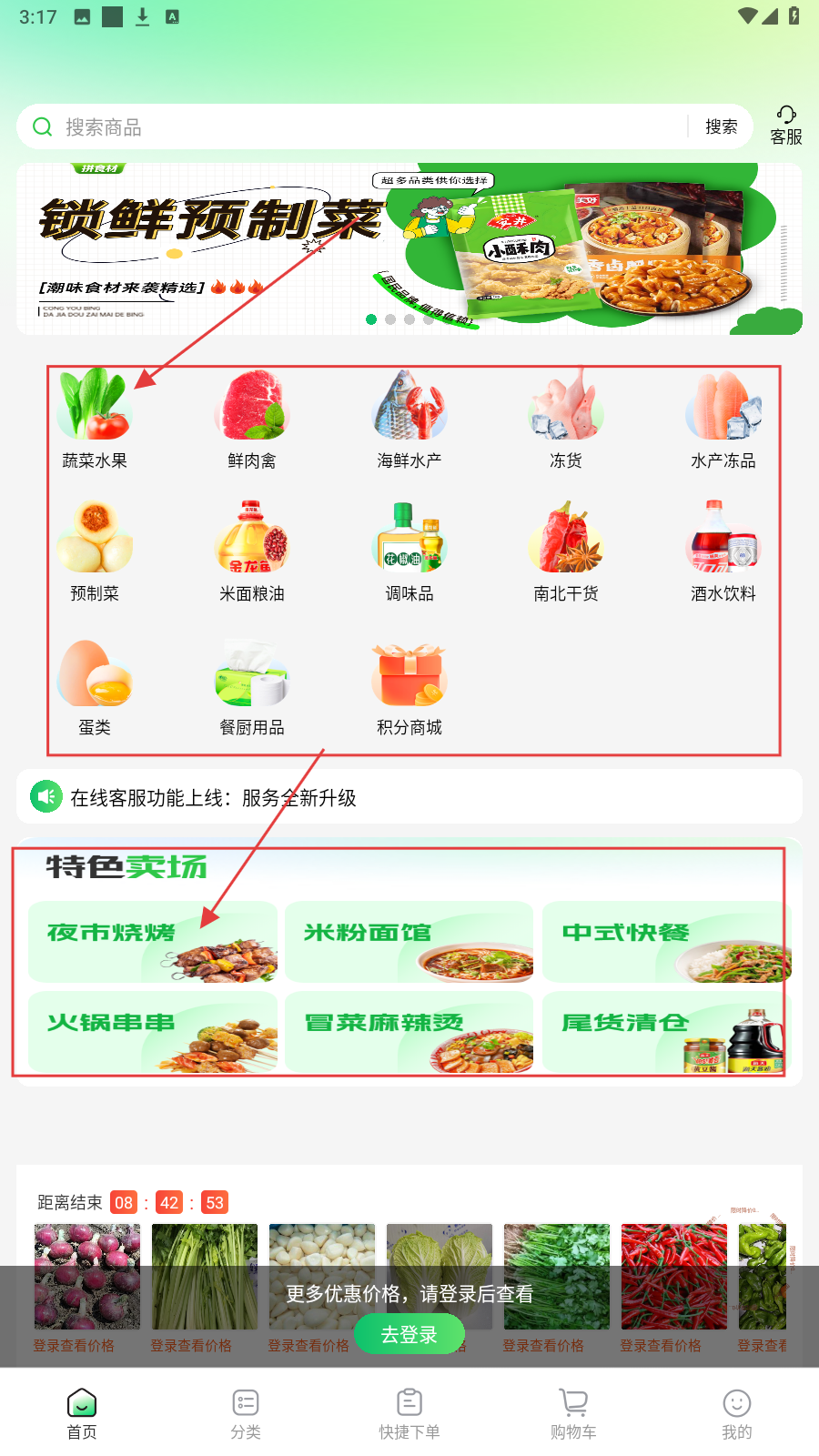Switch to the 我的 tab
Screen dimensions: 819x1456
click(737, 1413)
